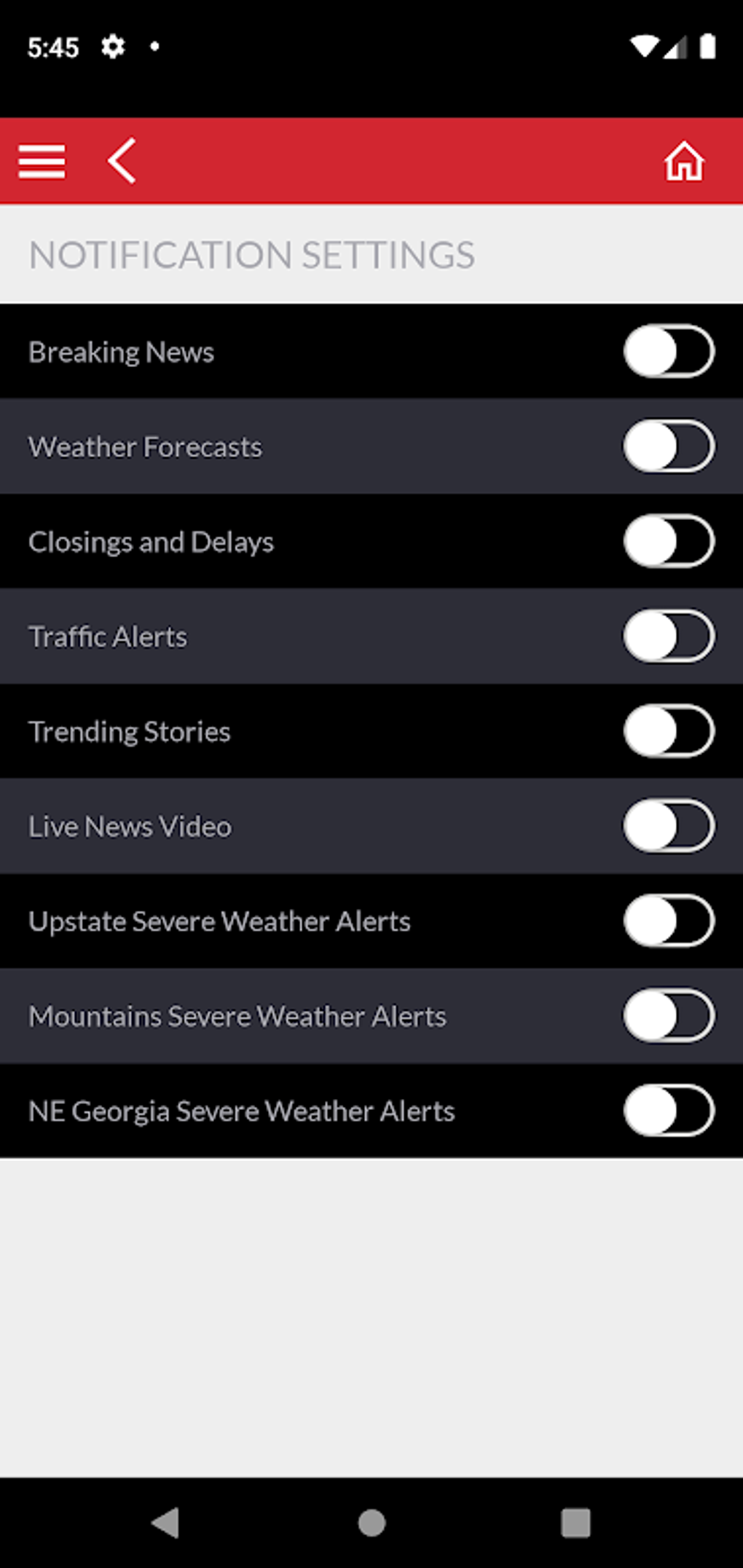743x1568 pixels.
Task: Go back using the header arrow
Action: [x=122, y=160]
